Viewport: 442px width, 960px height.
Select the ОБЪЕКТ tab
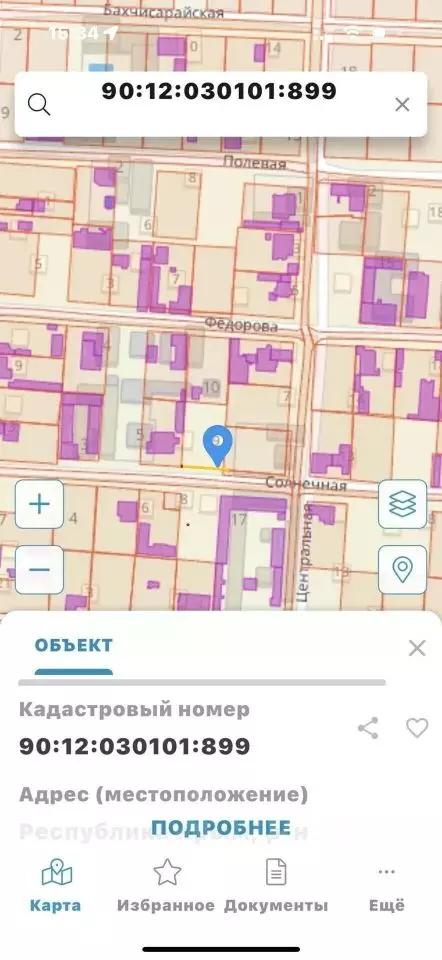click(73, 645)
